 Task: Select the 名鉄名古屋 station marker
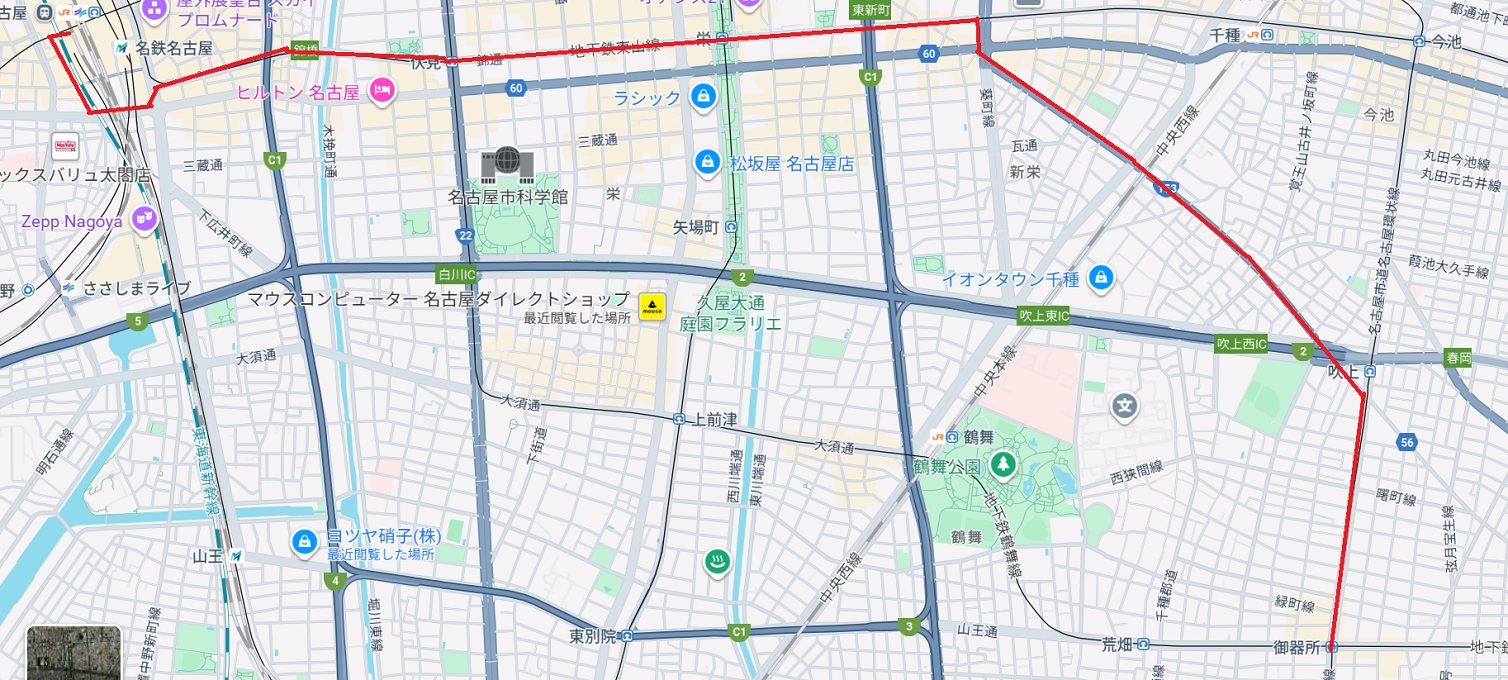121,48
